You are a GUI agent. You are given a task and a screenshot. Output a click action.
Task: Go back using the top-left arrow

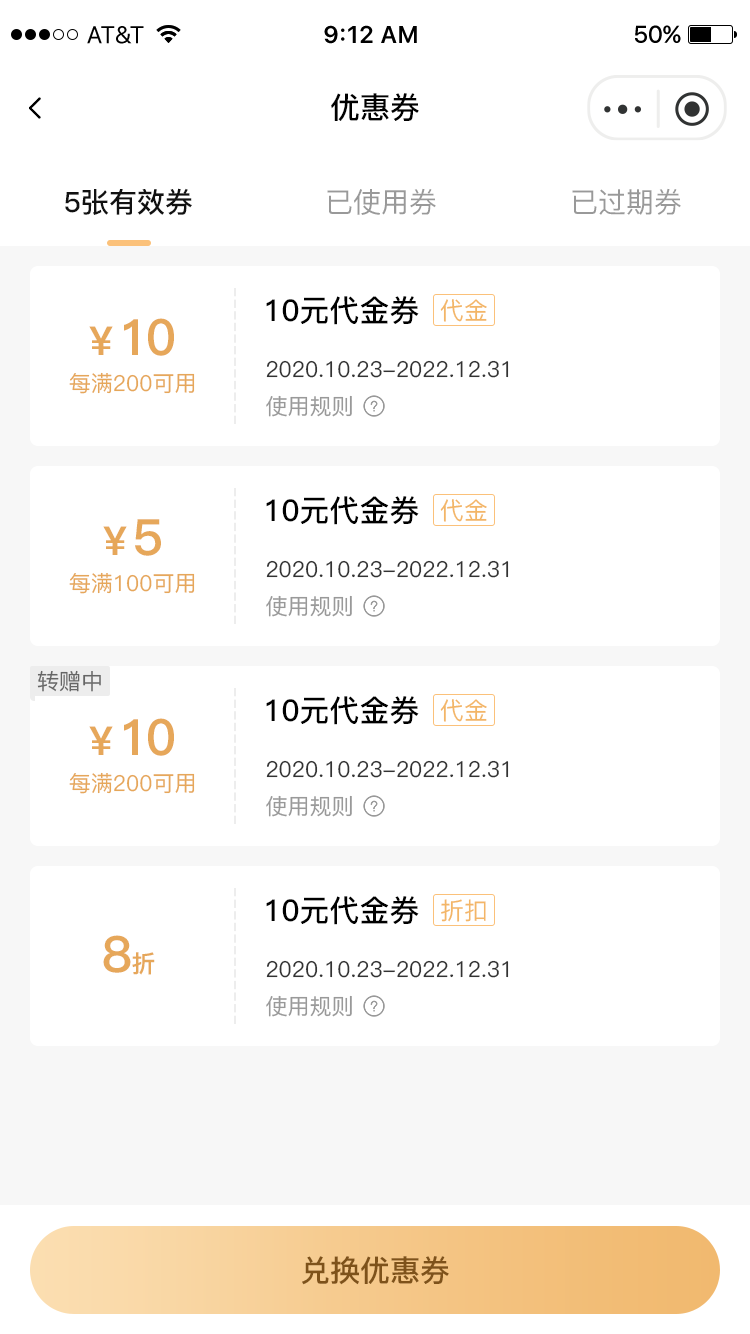point(35,108)
